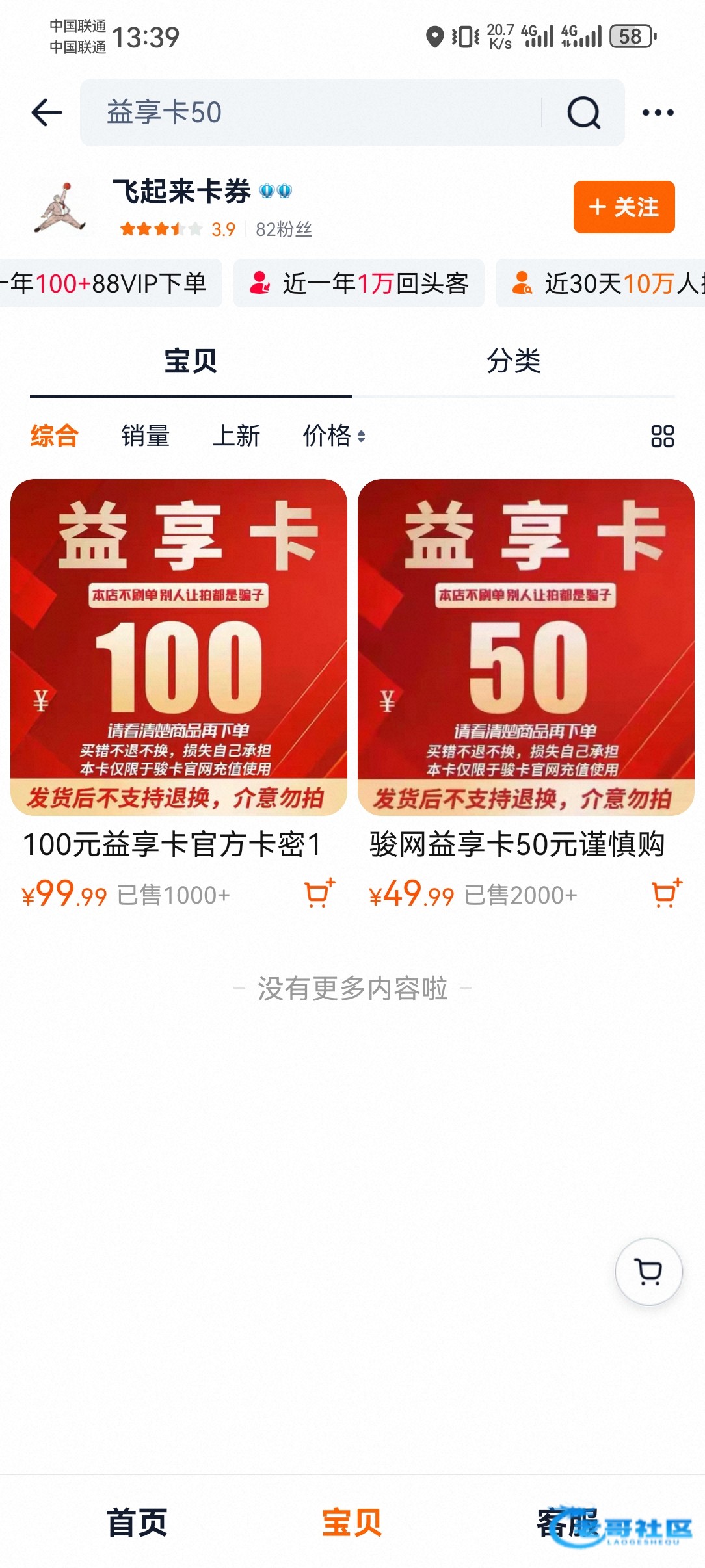Viewport: 705px width, 1568px height.
Task: Open the three-dot overflow menu
Action: click(658, 112)
